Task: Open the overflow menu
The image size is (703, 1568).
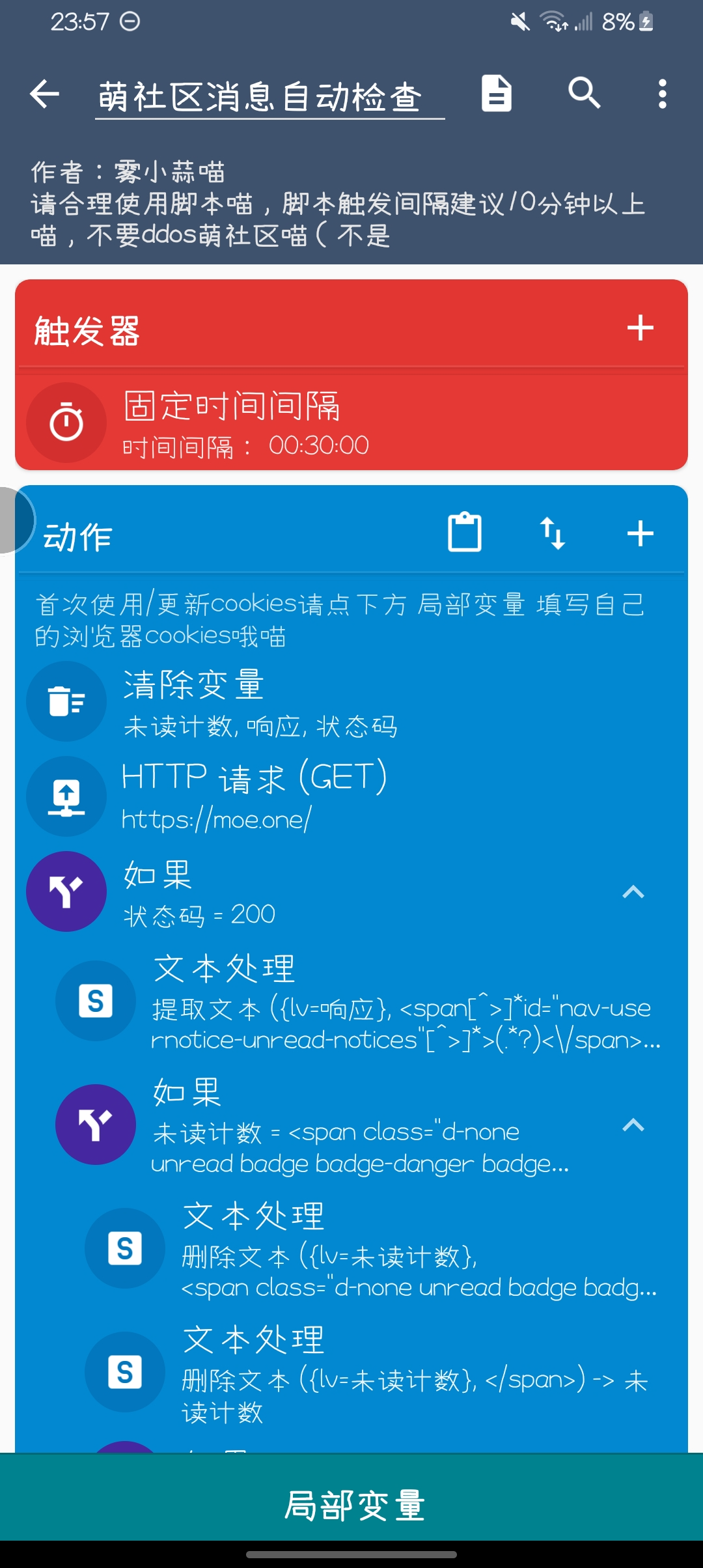Action: click(662, 94)
